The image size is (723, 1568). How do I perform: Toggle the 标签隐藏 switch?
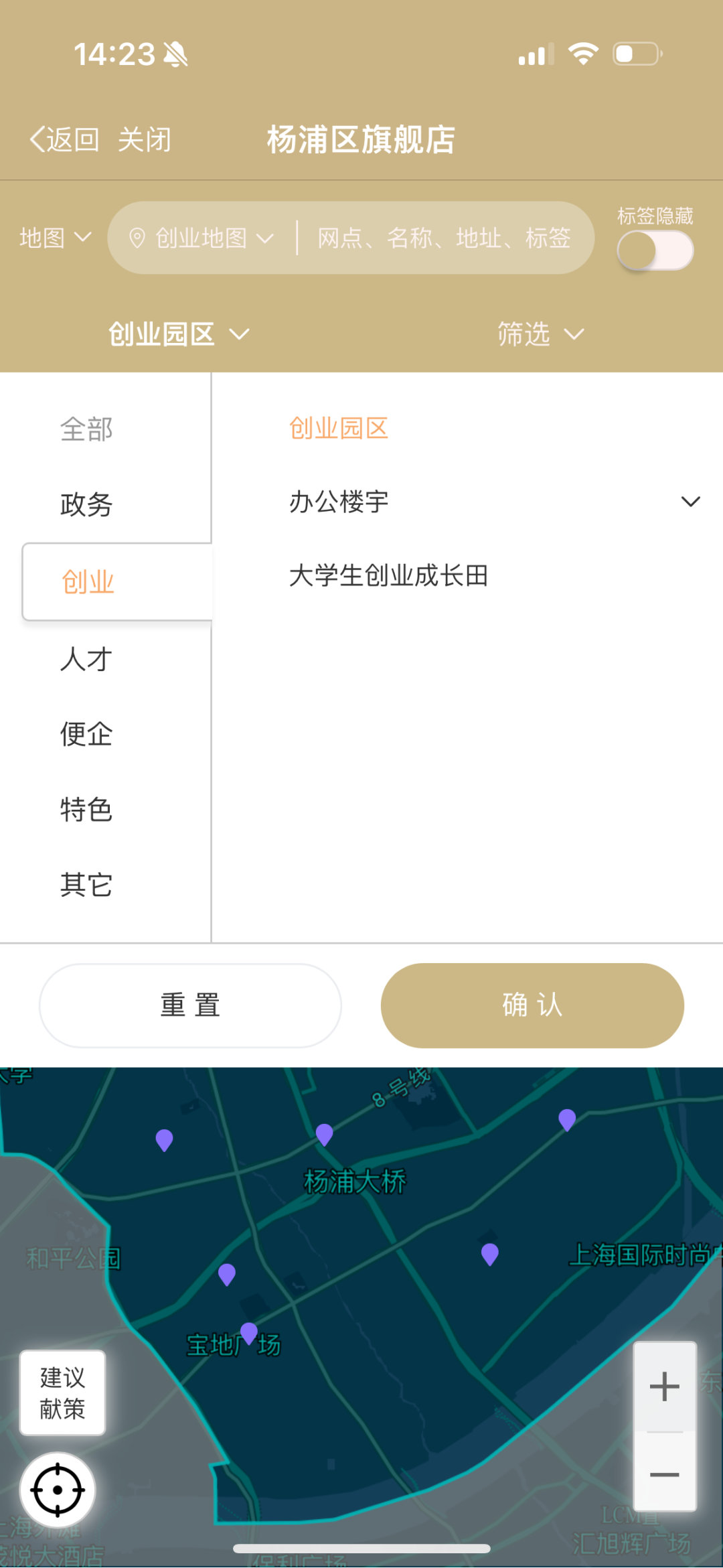pyautogui.click(x=655, y=251)
